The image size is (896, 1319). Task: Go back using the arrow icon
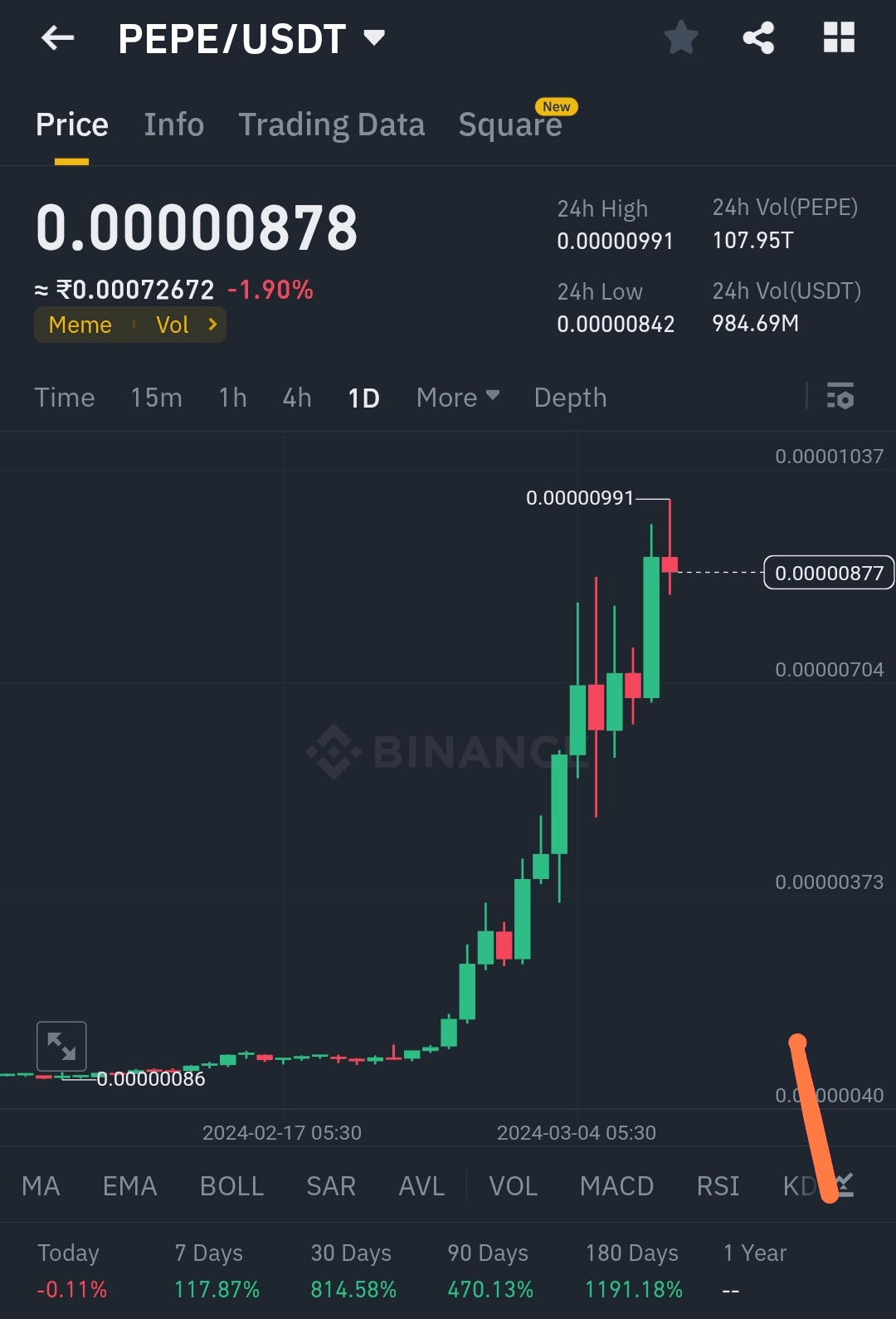[57, 38]
